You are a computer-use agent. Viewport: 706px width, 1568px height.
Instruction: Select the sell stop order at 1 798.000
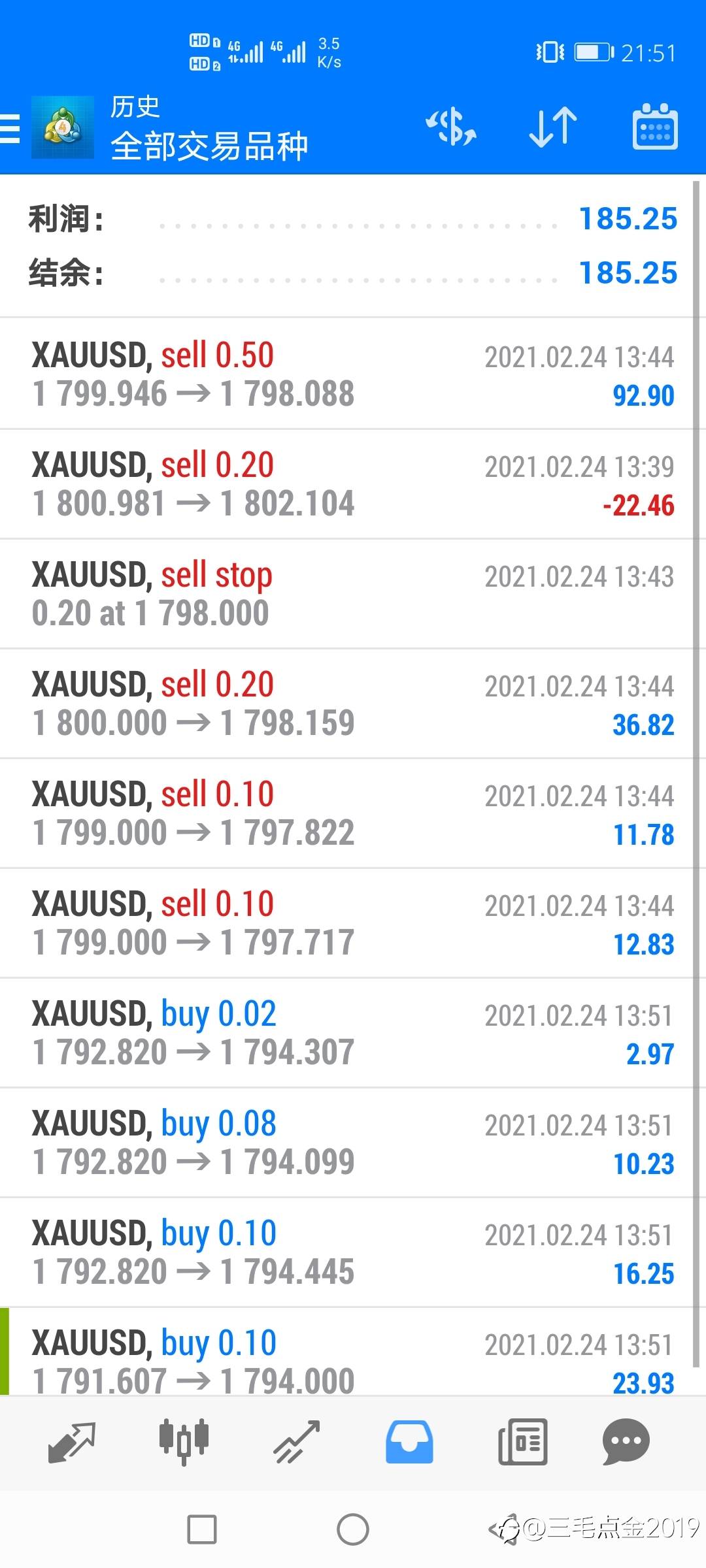(346, 595)
